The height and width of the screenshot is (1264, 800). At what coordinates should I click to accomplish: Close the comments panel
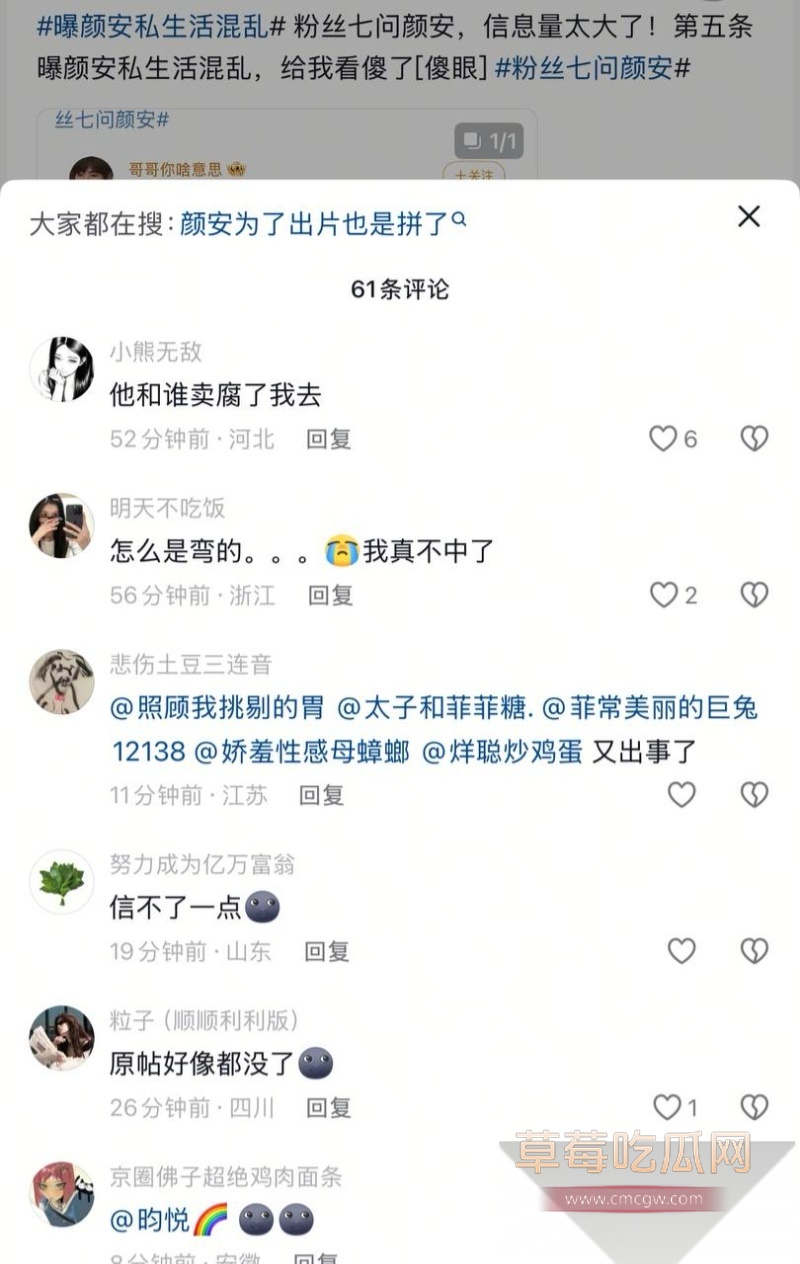tap(749, 217)
